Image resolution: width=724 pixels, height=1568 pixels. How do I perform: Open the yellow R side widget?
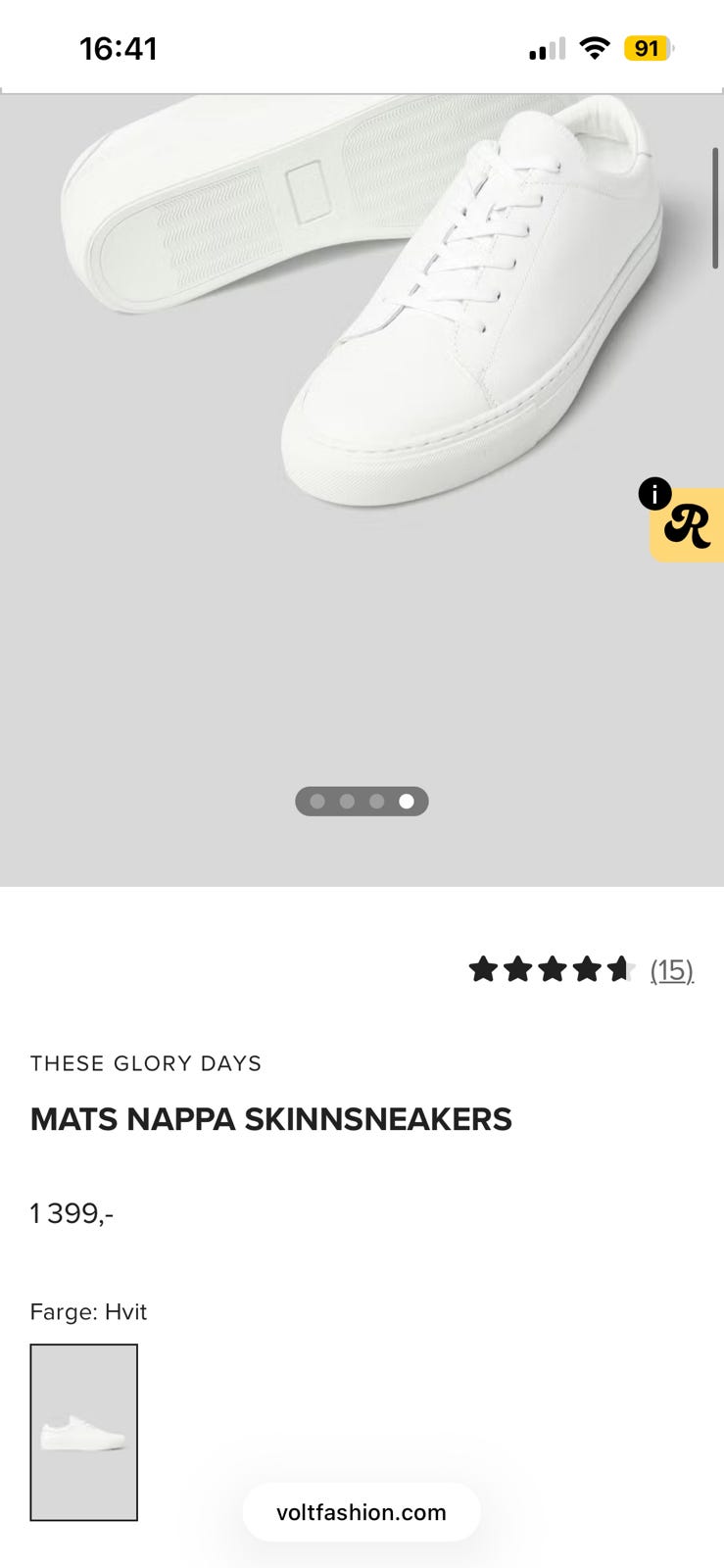pyautogui.click(x=688, y=526)
